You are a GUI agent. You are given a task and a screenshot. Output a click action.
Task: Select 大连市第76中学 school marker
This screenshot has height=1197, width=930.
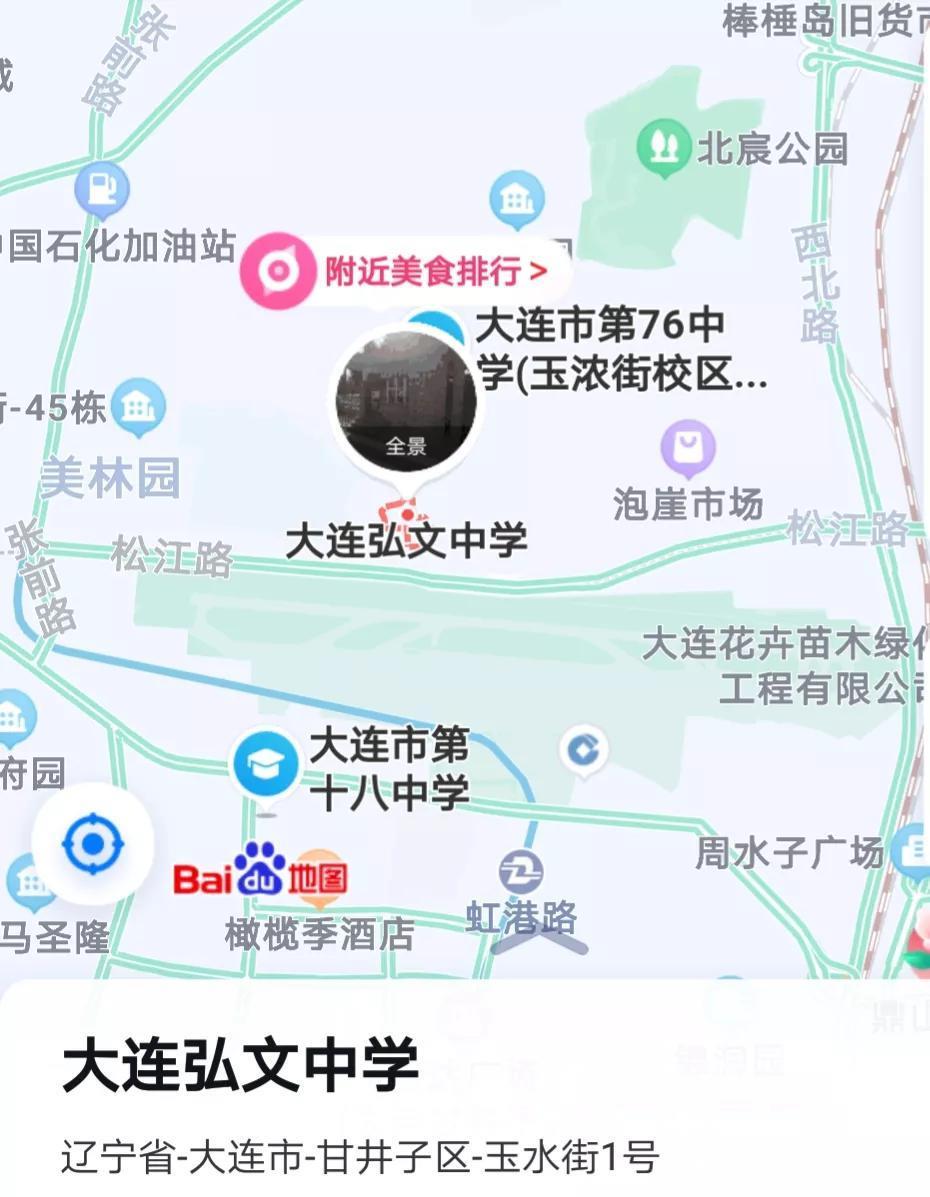(x=440, y=322)
